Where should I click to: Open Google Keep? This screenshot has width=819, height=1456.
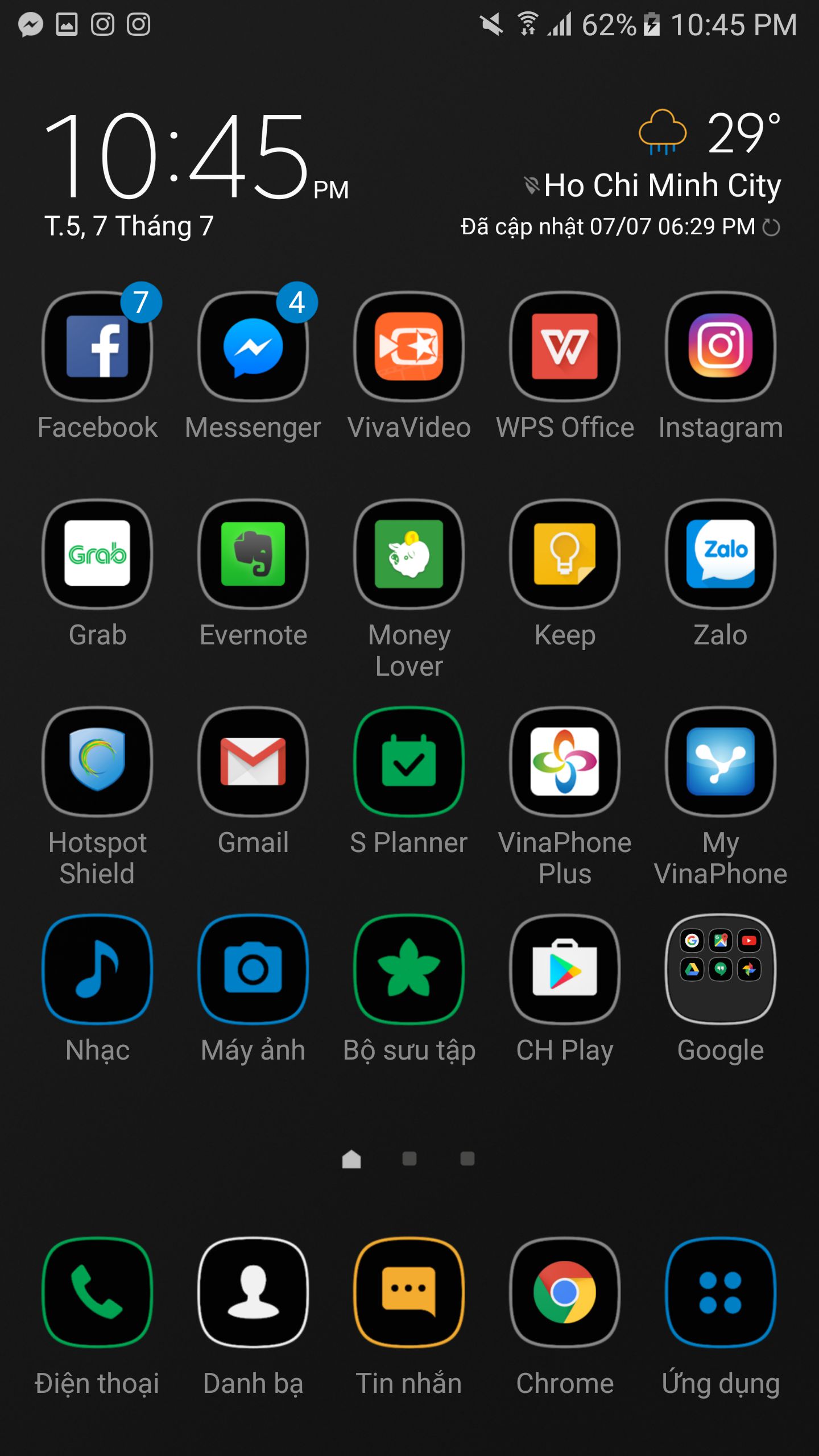coord(565,554)
